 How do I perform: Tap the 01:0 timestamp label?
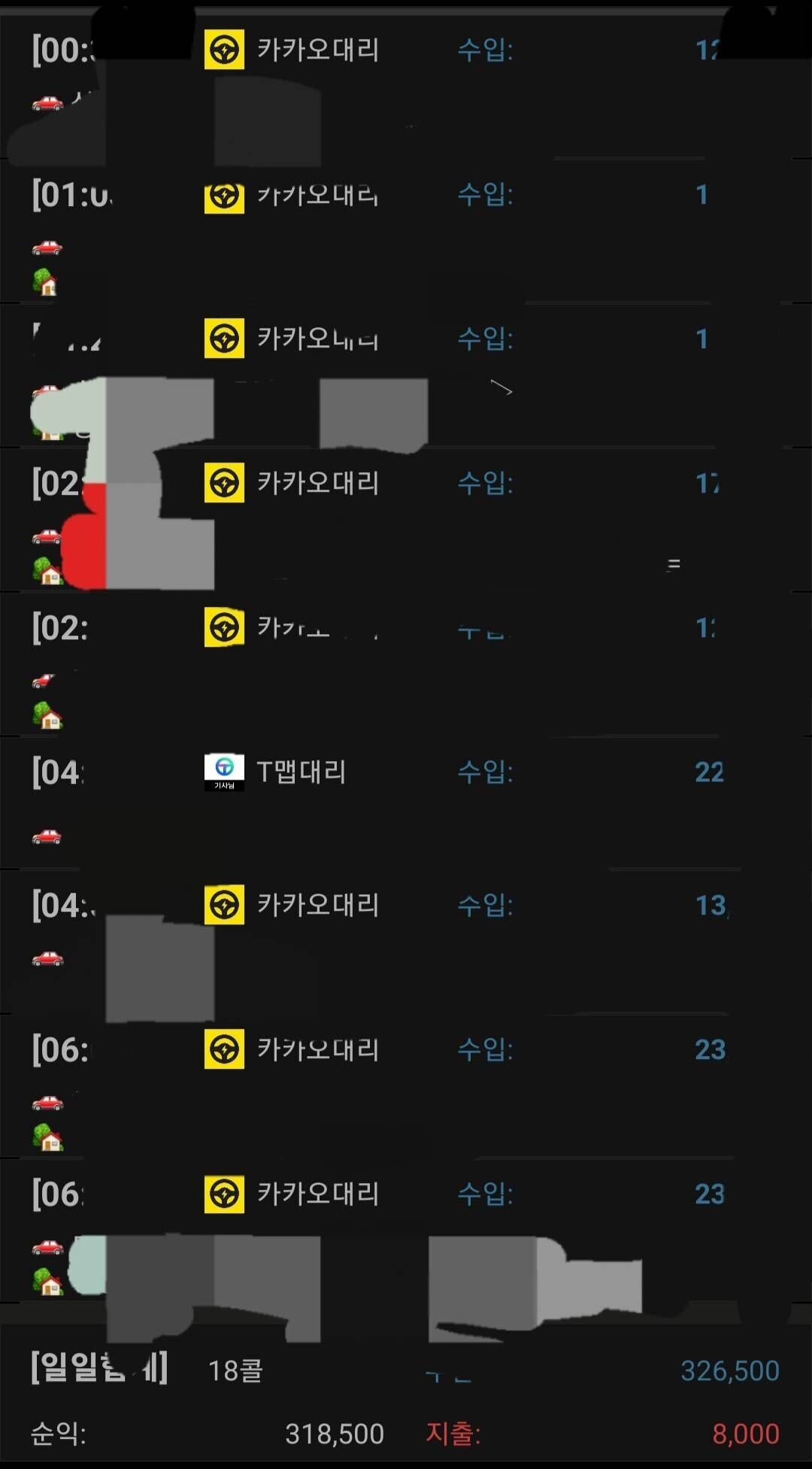coord(68,196)
